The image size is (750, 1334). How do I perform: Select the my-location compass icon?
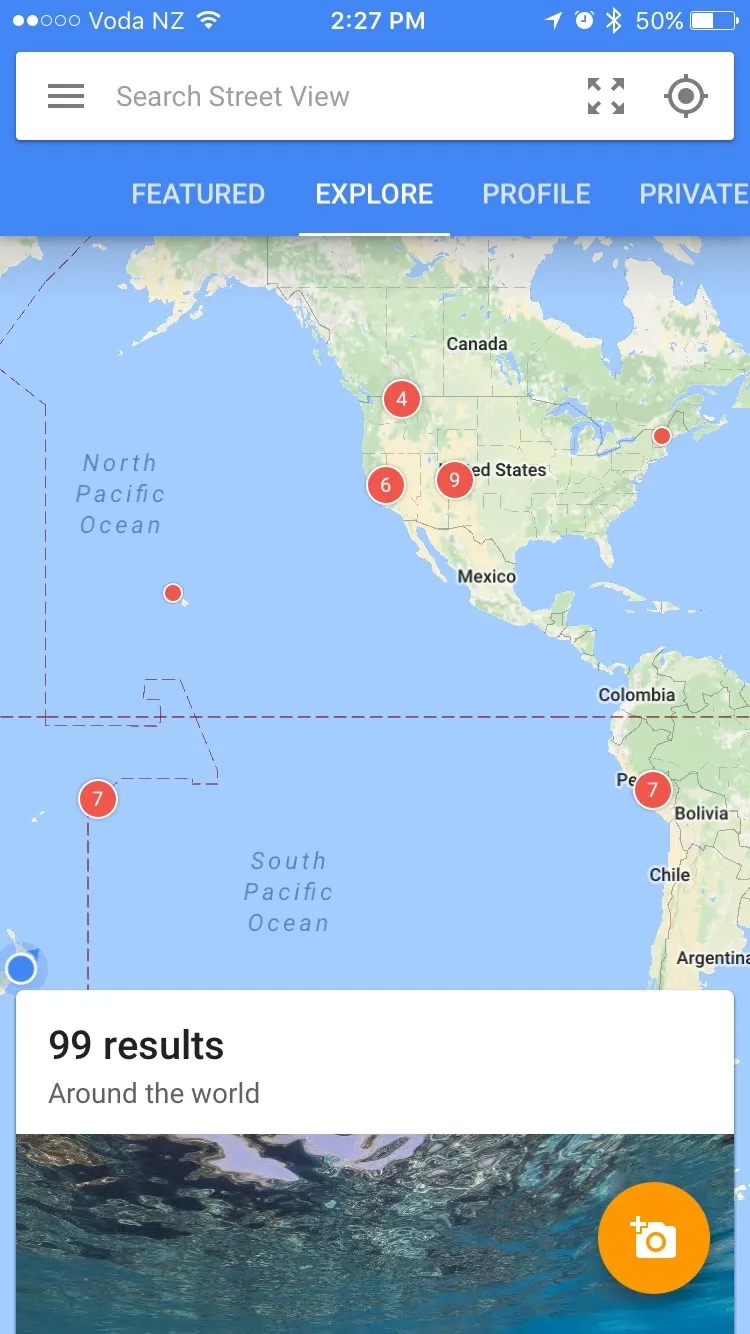point(684,96)
